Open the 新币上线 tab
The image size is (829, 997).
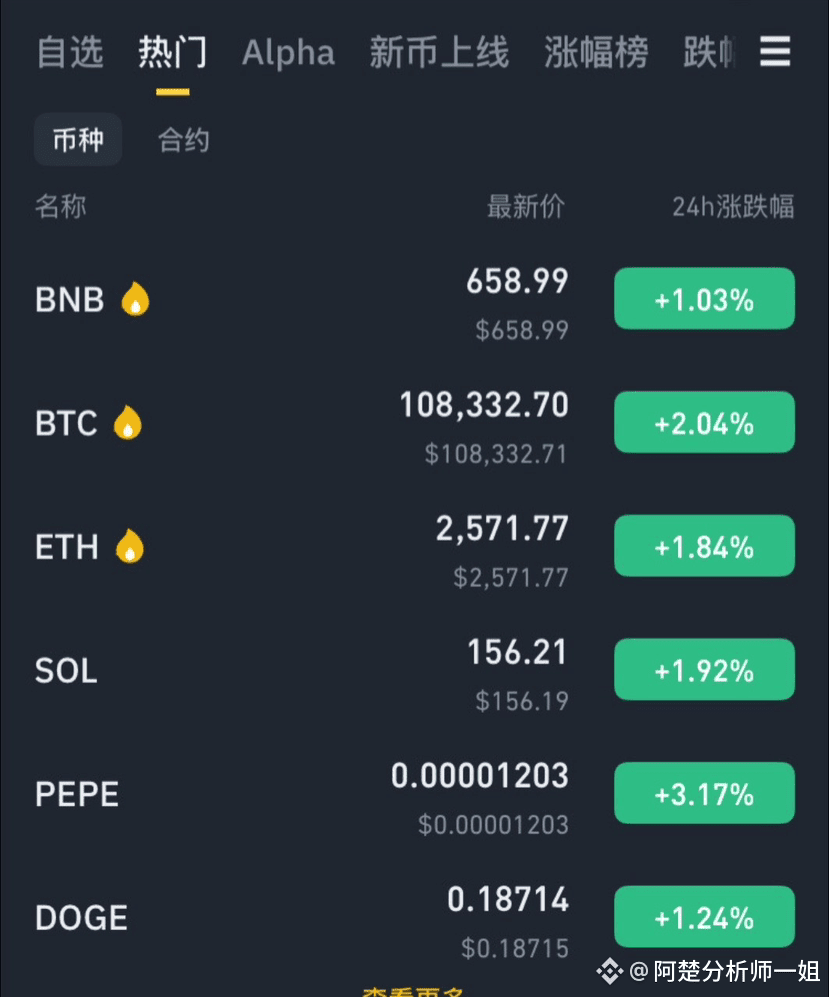(x=439, y=52)
